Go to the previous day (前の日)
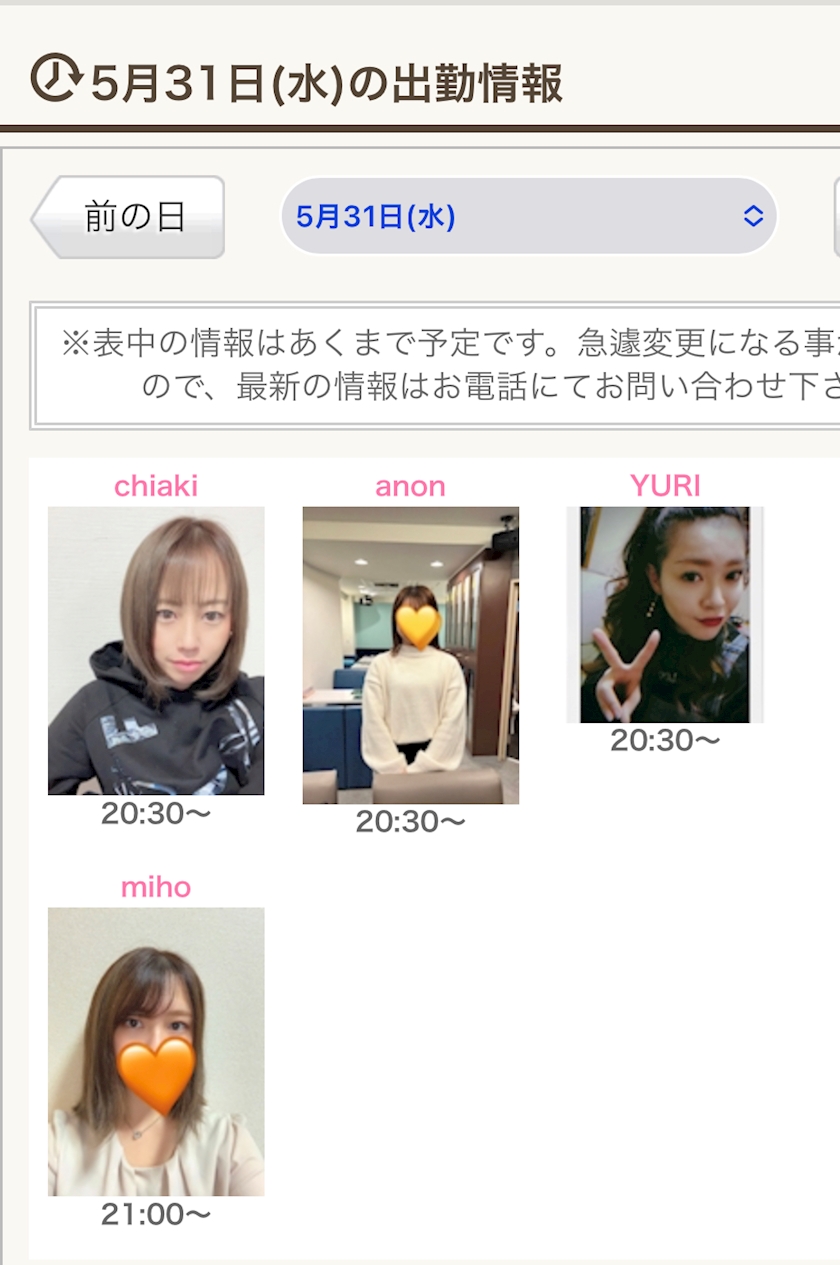Viewport: 840px width, 1265px height. click(x=128, y=217)
